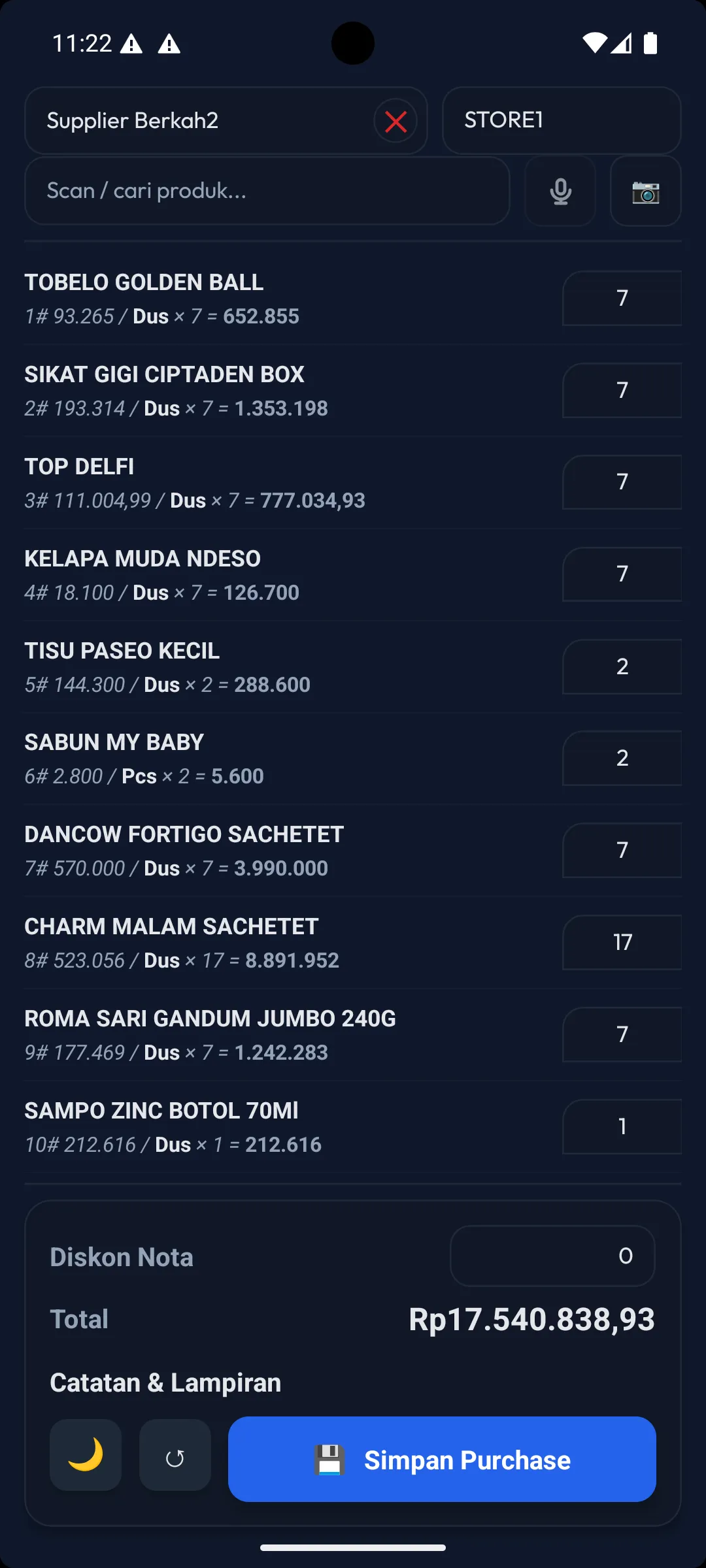Tap the first warning icon in status bar

click(x=132, y=42)
